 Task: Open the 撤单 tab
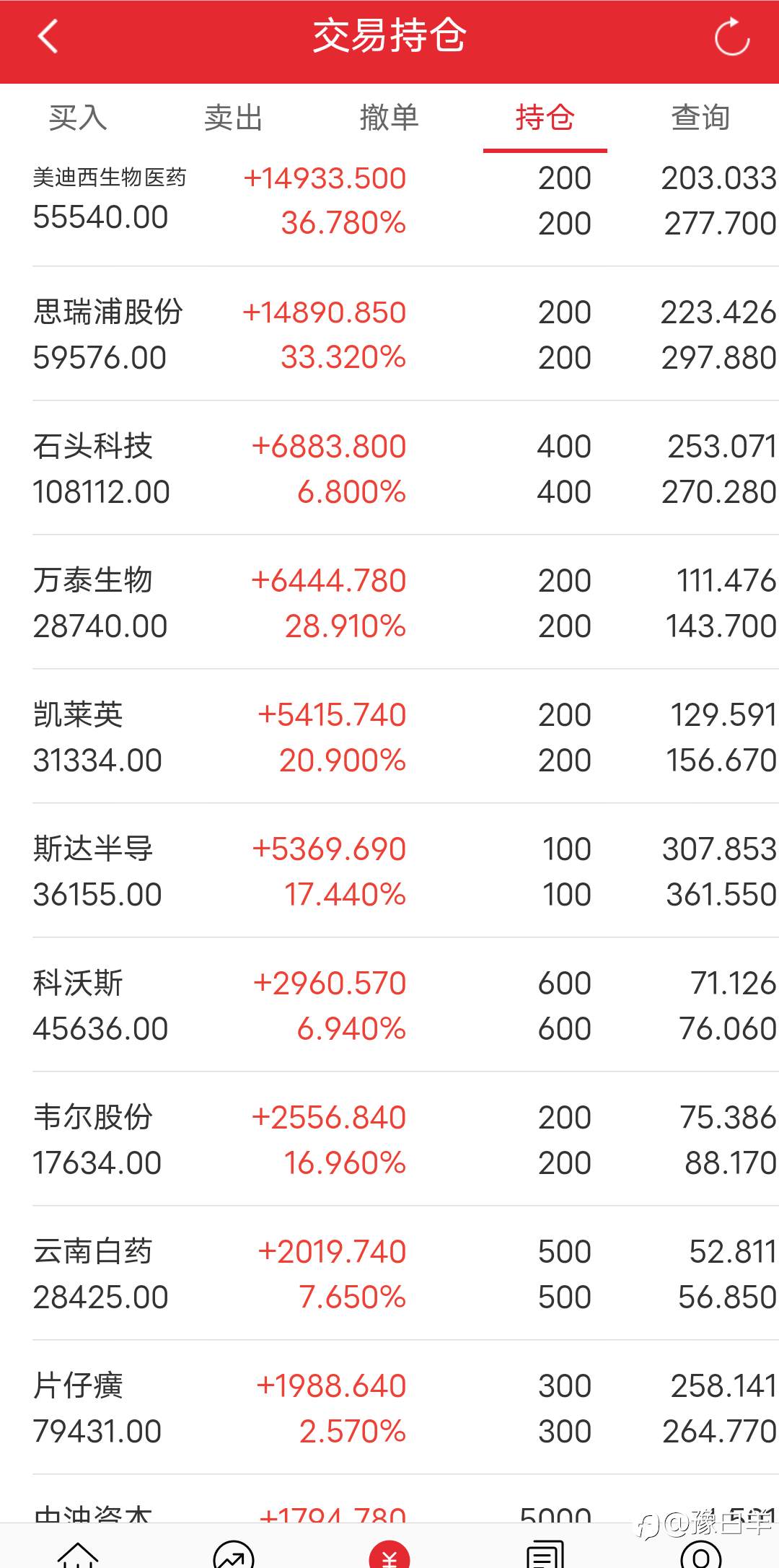pos(389,118)
